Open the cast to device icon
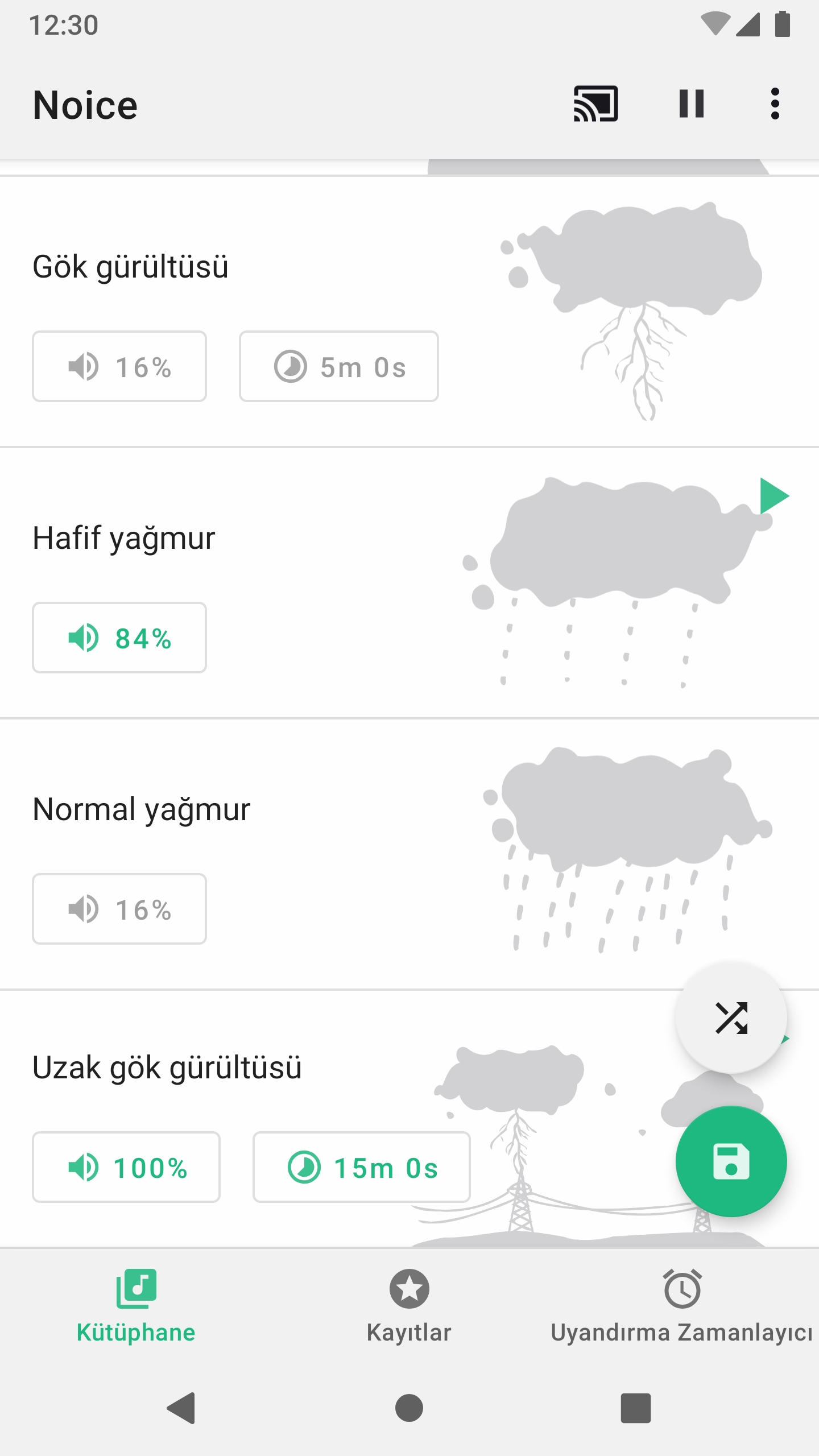 click(595, 104)
